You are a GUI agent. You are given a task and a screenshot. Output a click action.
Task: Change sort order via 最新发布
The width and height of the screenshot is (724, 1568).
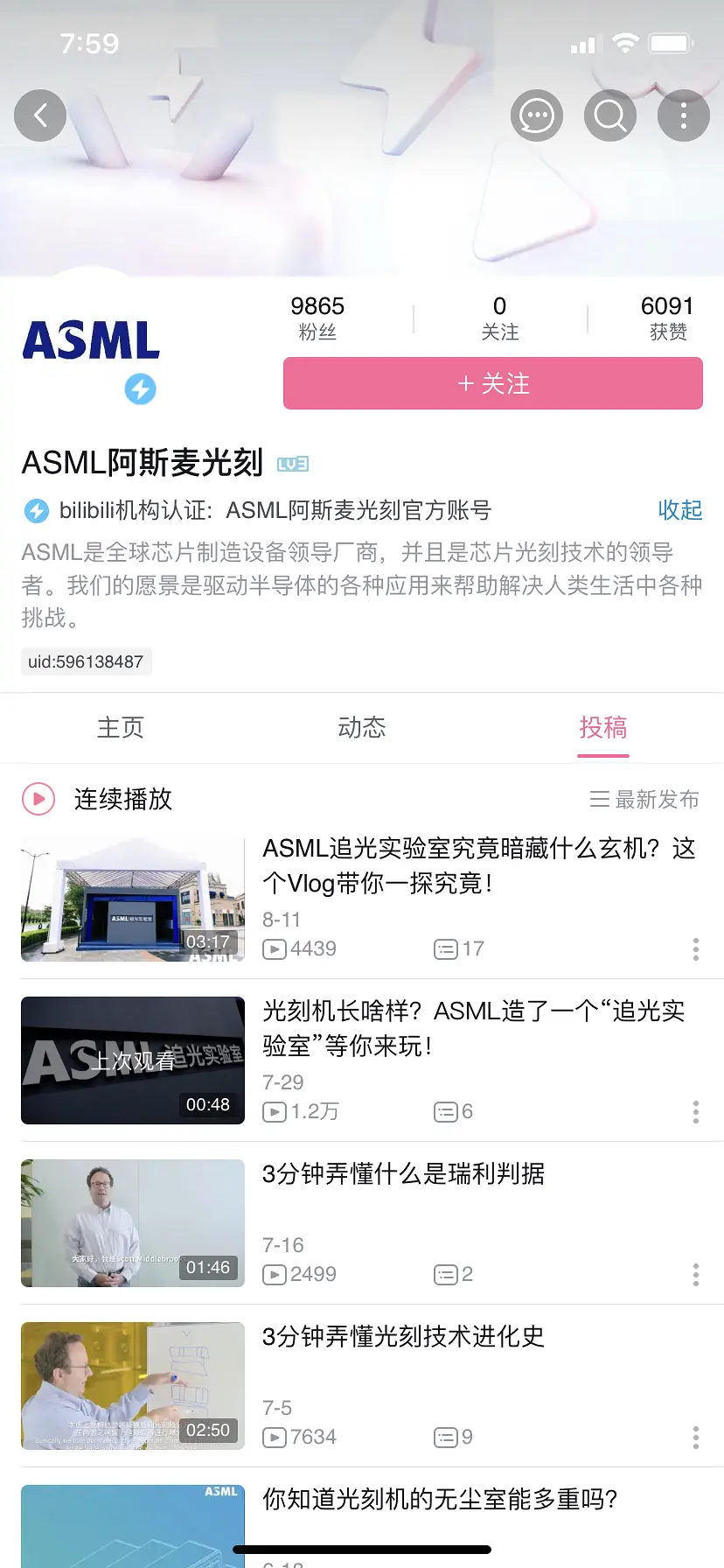(x=644, y=800)
